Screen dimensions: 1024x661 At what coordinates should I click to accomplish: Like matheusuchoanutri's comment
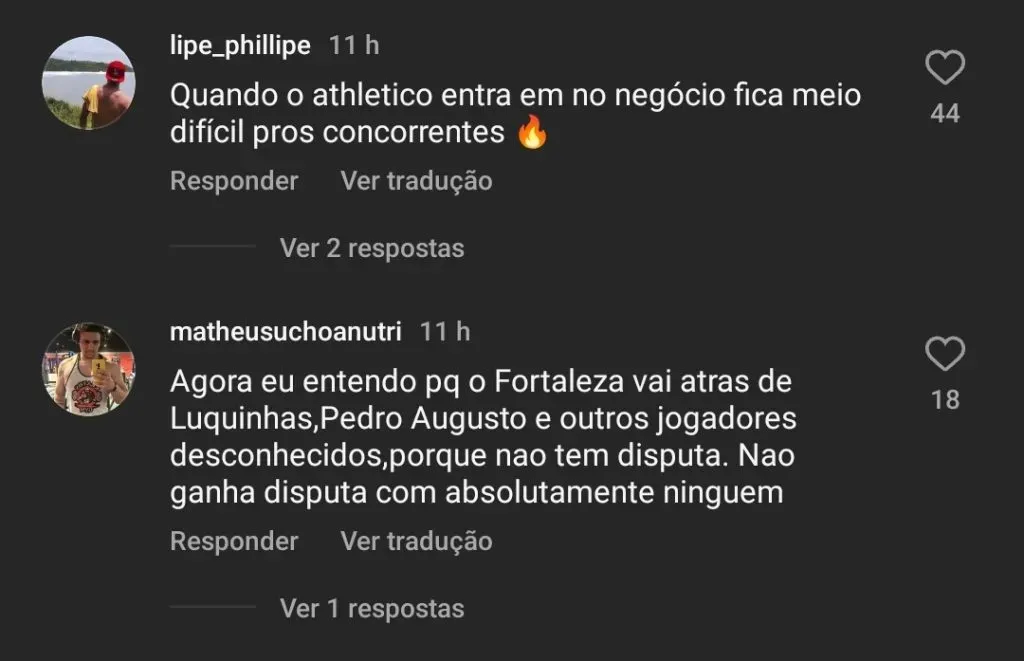tap(944, 355)
